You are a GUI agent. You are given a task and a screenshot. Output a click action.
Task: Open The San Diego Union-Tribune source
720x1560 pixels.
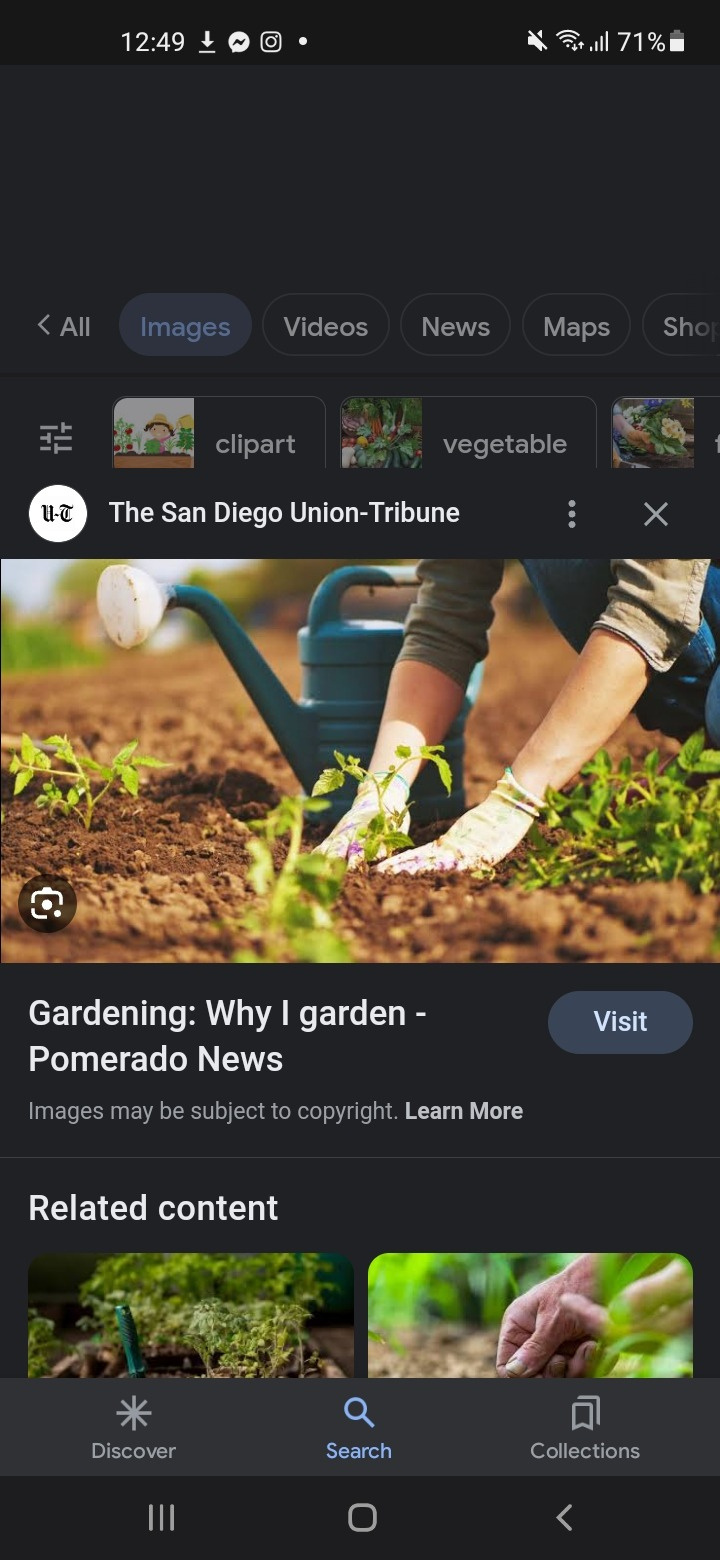(284, 513)
